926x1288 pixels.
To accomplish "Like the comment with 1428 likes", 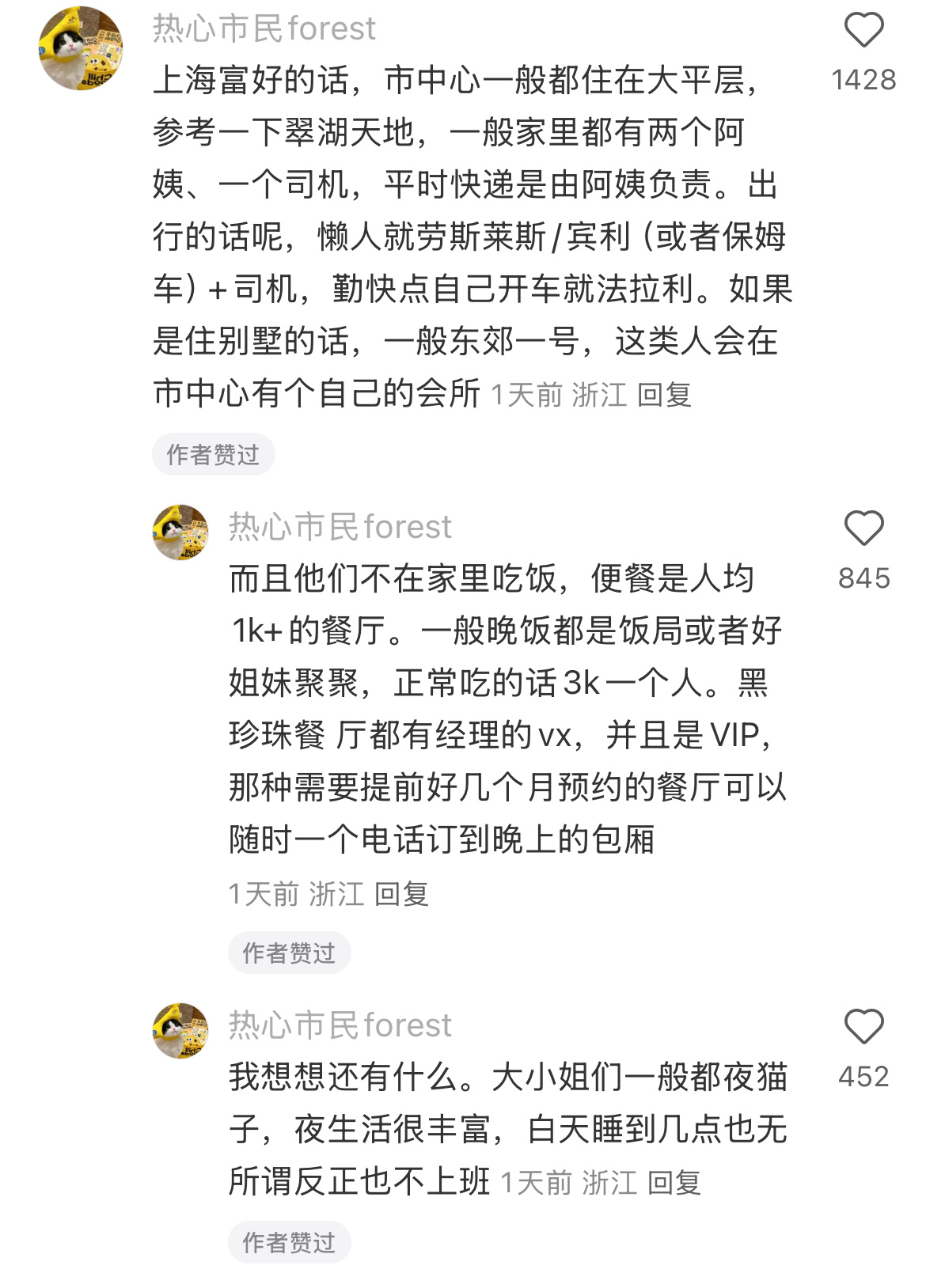I will point(863,31).
